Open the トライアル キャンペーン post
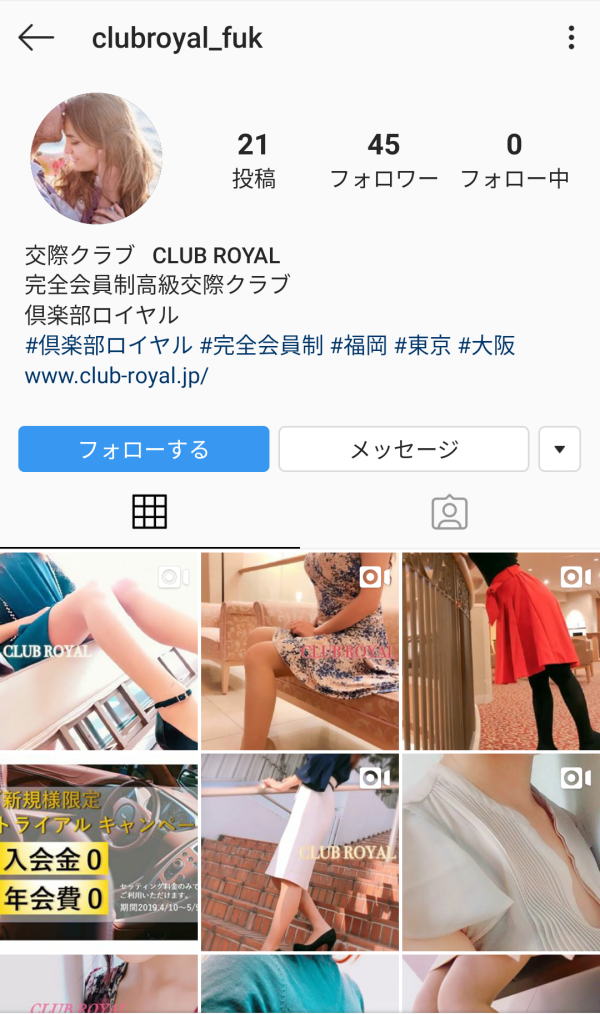This screenshot has width=600, height=1014. [x=99, y=852]
